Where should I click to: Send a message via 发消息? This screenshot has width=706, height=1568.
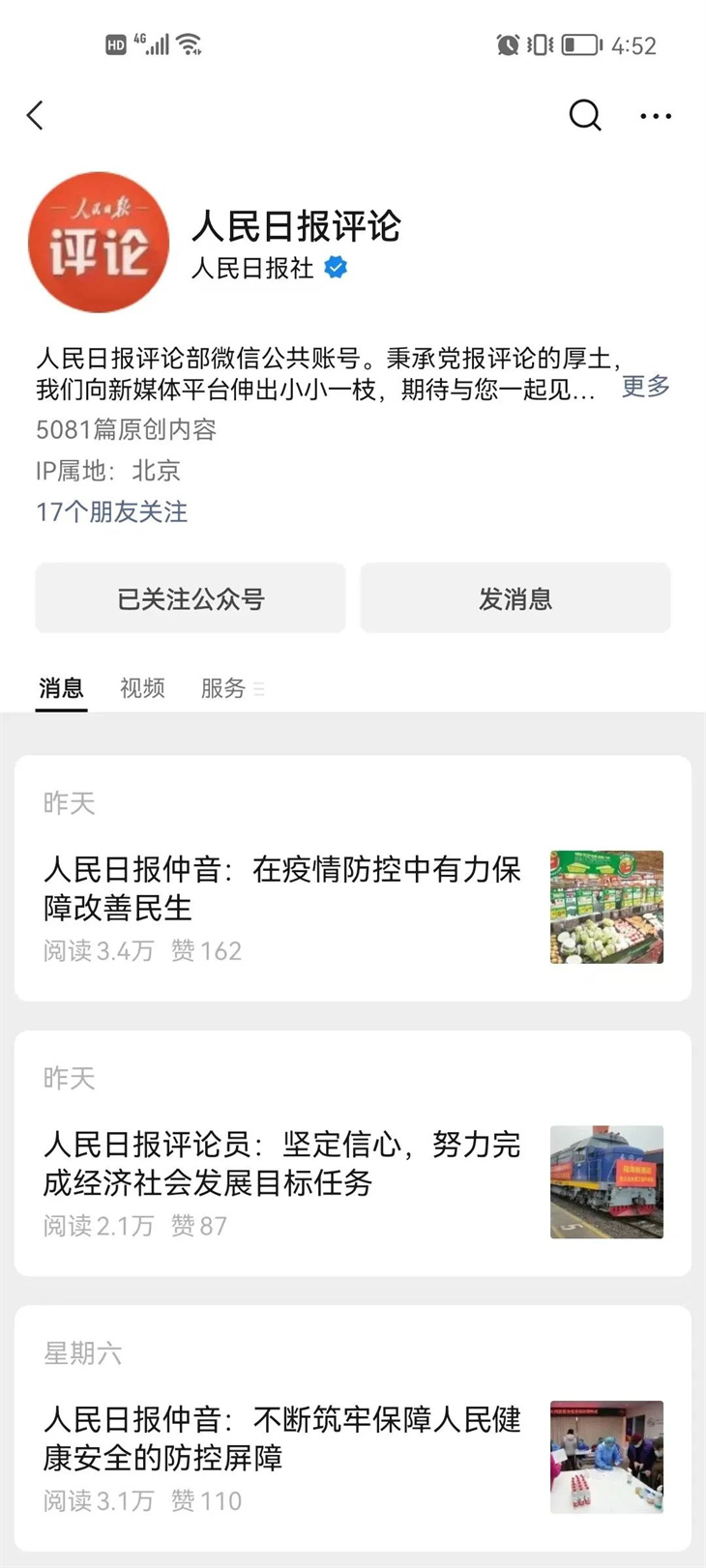515,598
